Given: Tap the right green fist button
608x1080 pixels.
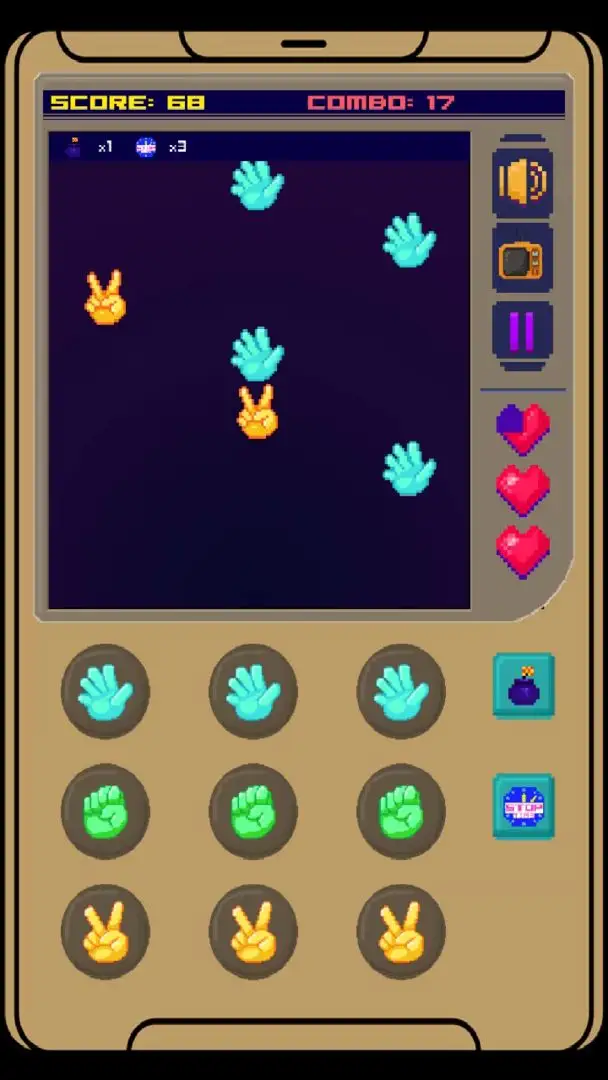Looking at the screenshot, I should point(401,811).
